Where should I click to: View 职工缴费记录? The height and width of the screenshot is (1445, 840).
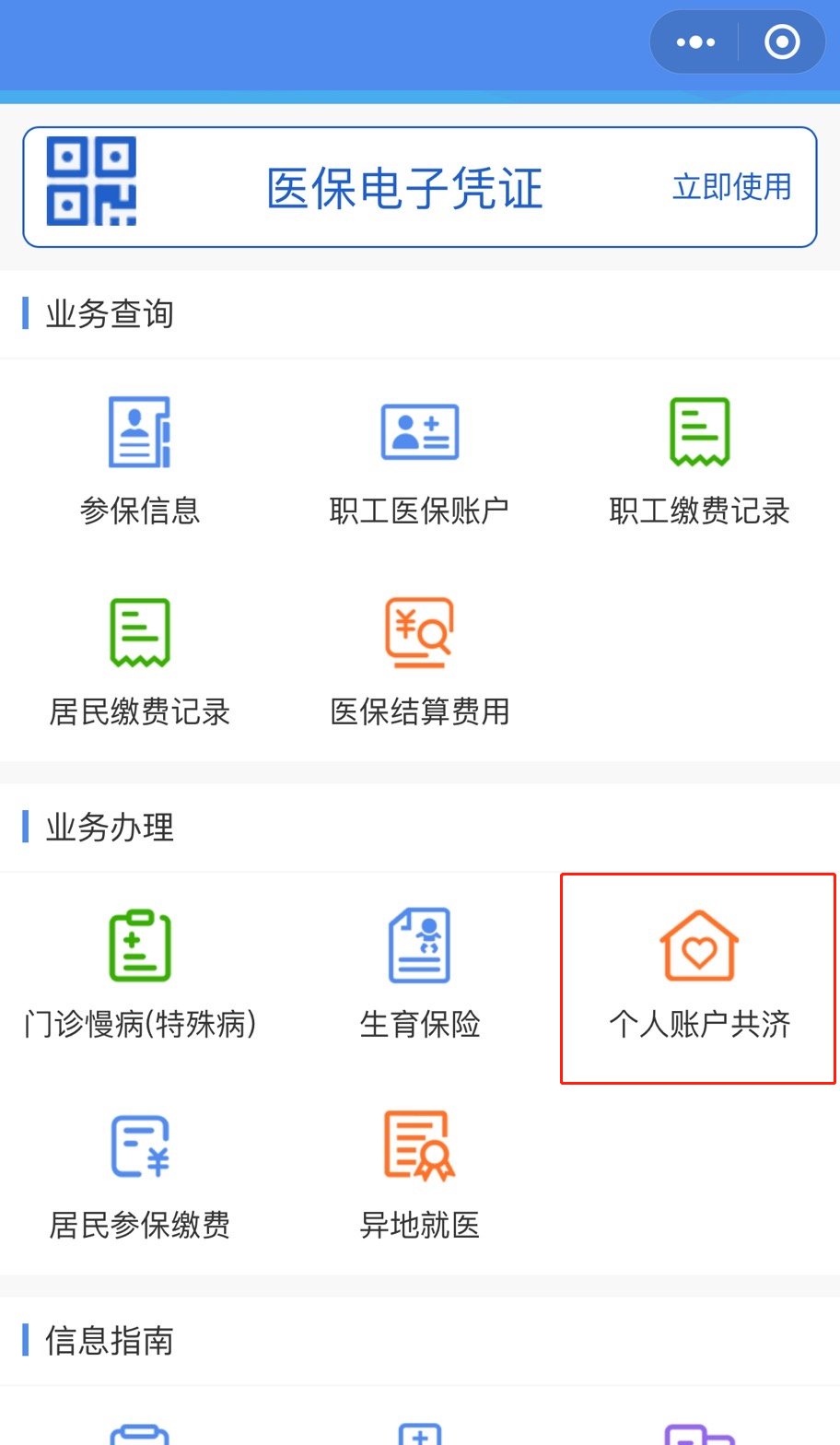point(699,460)
